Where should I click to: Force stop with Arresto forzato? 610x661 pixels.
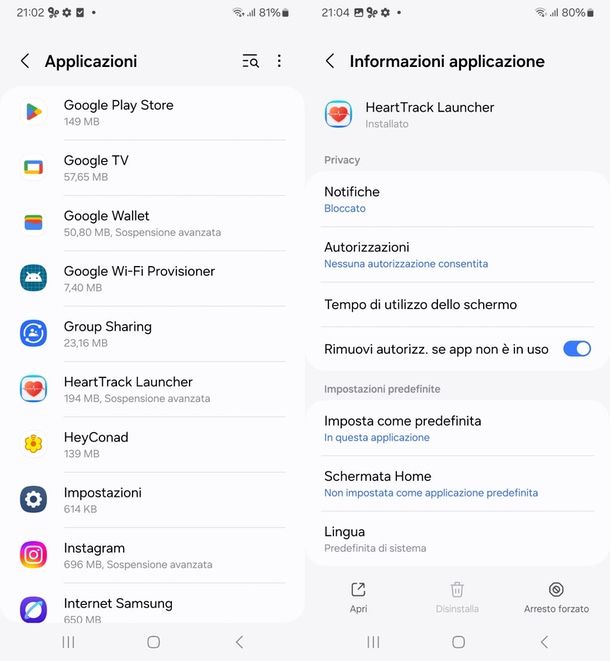pos(556,597)
